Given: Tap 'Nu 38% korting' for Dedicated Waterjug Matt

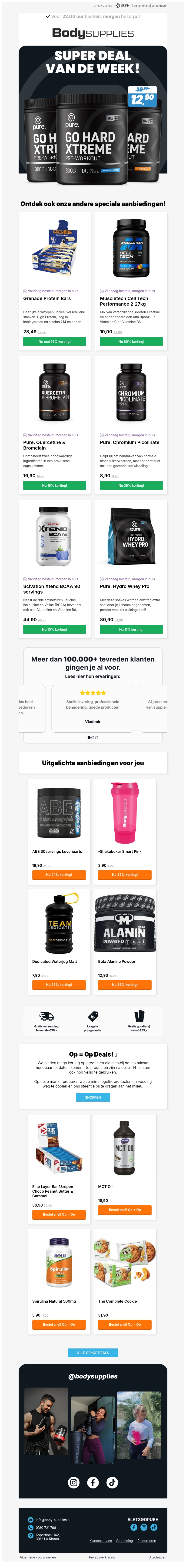Looking at the screenshot, I should [x=59, y=984].
